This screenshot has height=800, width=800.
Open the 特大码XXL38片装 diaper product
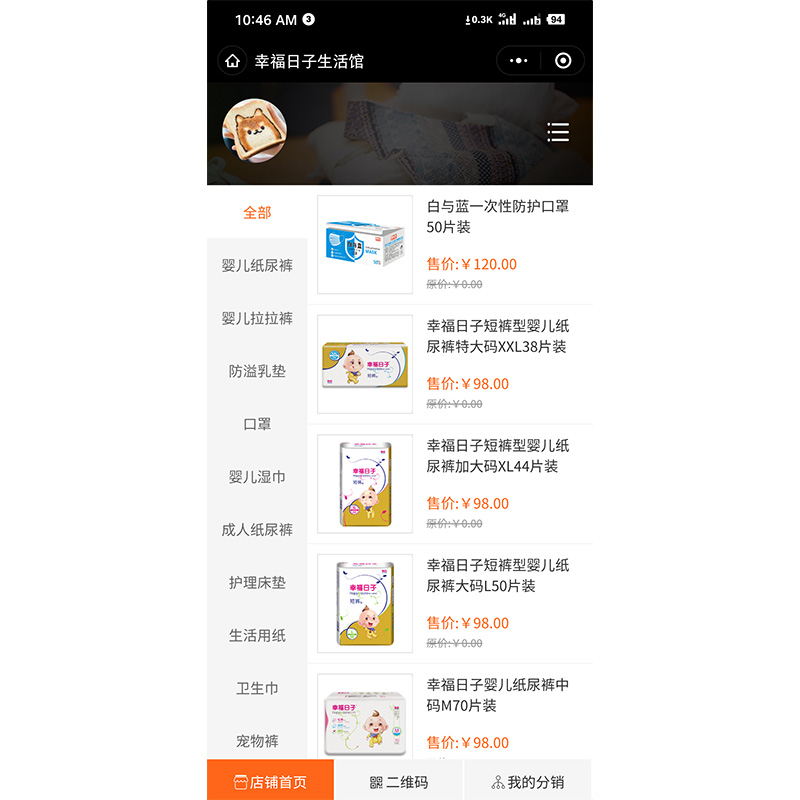[451, 364]
